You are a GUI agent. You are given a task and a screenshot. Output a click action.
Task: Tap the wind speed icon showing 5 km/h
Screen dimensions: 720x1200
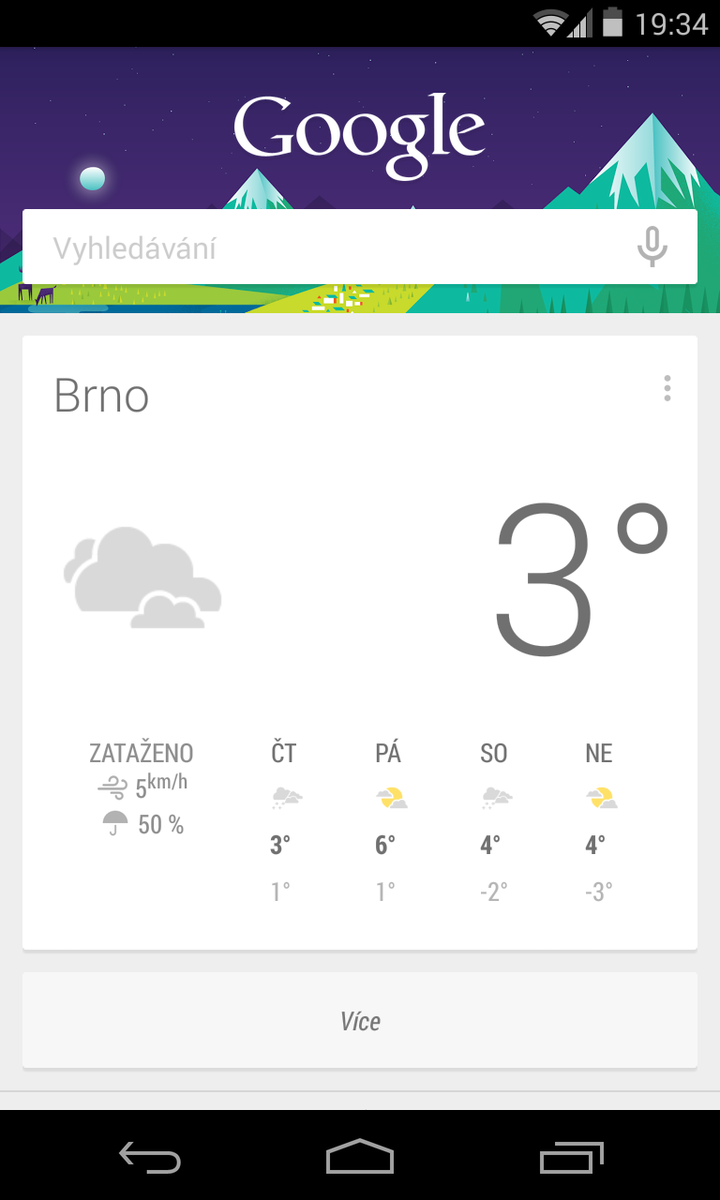coord(113,785)
